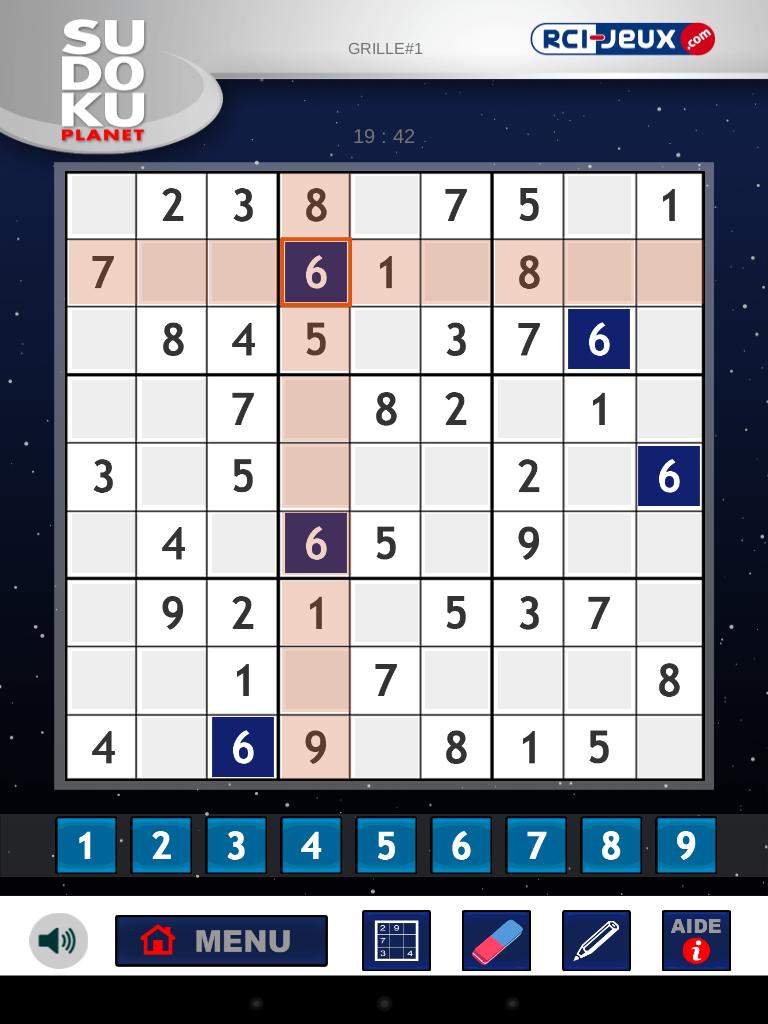Click the highlighted cell containing 6

pos(315,272)
